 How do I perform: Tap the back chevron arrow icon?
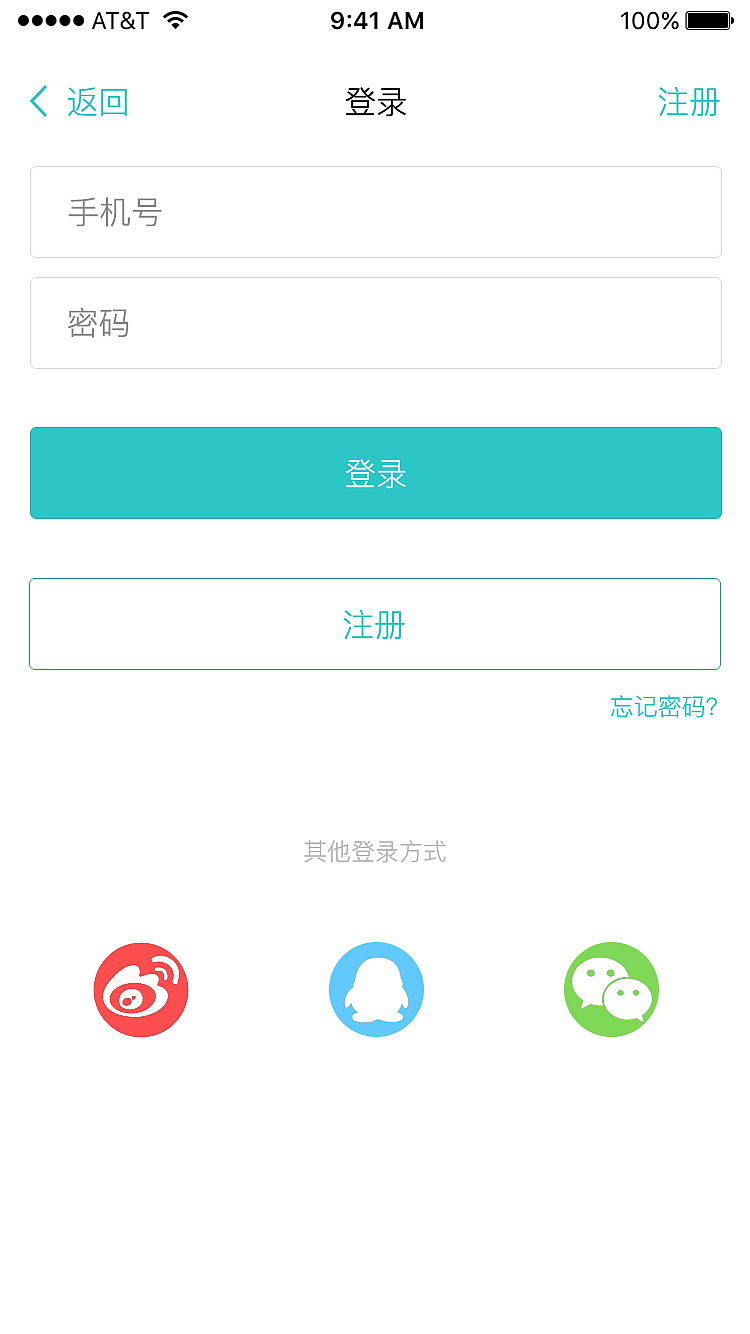pos(38,101)
